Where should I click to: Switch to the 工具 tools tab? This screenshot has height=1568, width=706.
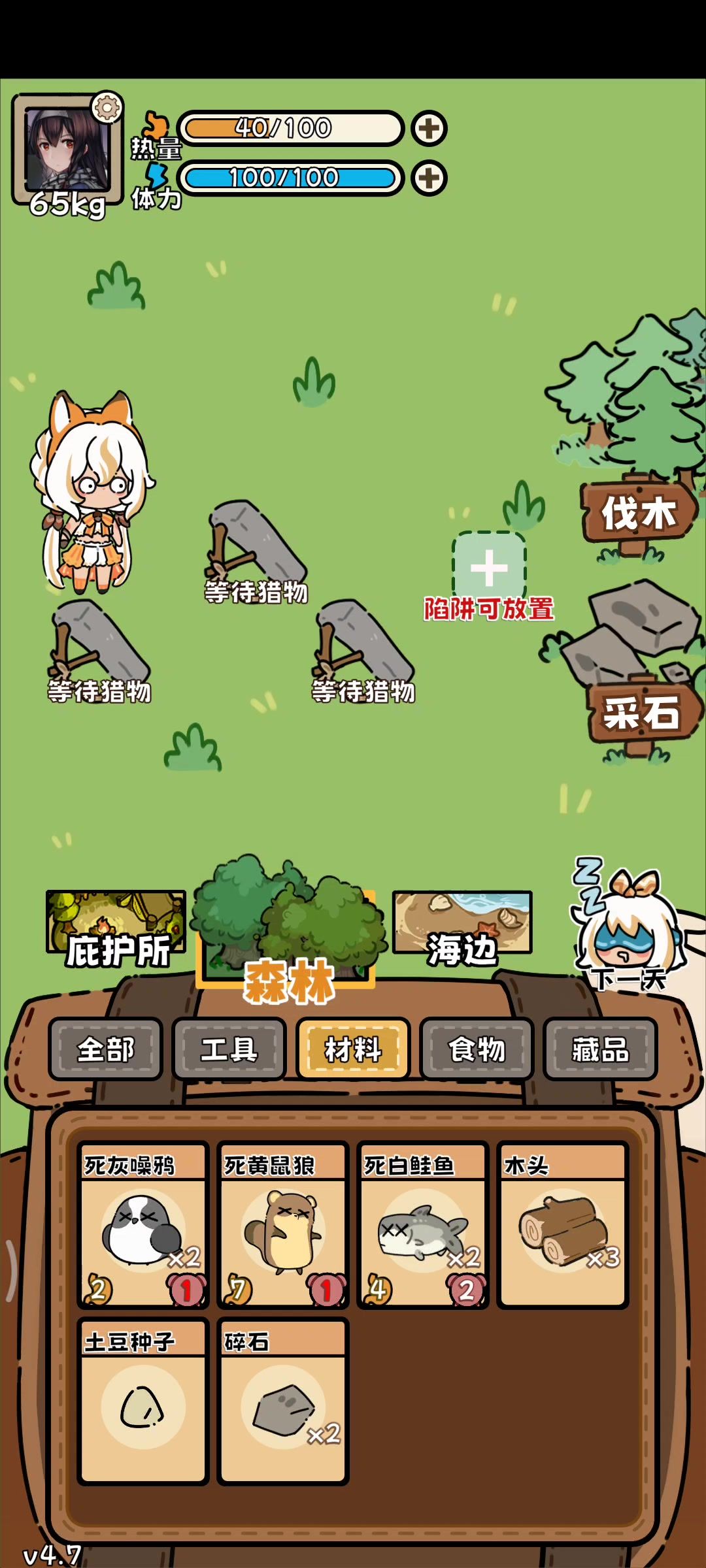click(x=229, y=1049)
